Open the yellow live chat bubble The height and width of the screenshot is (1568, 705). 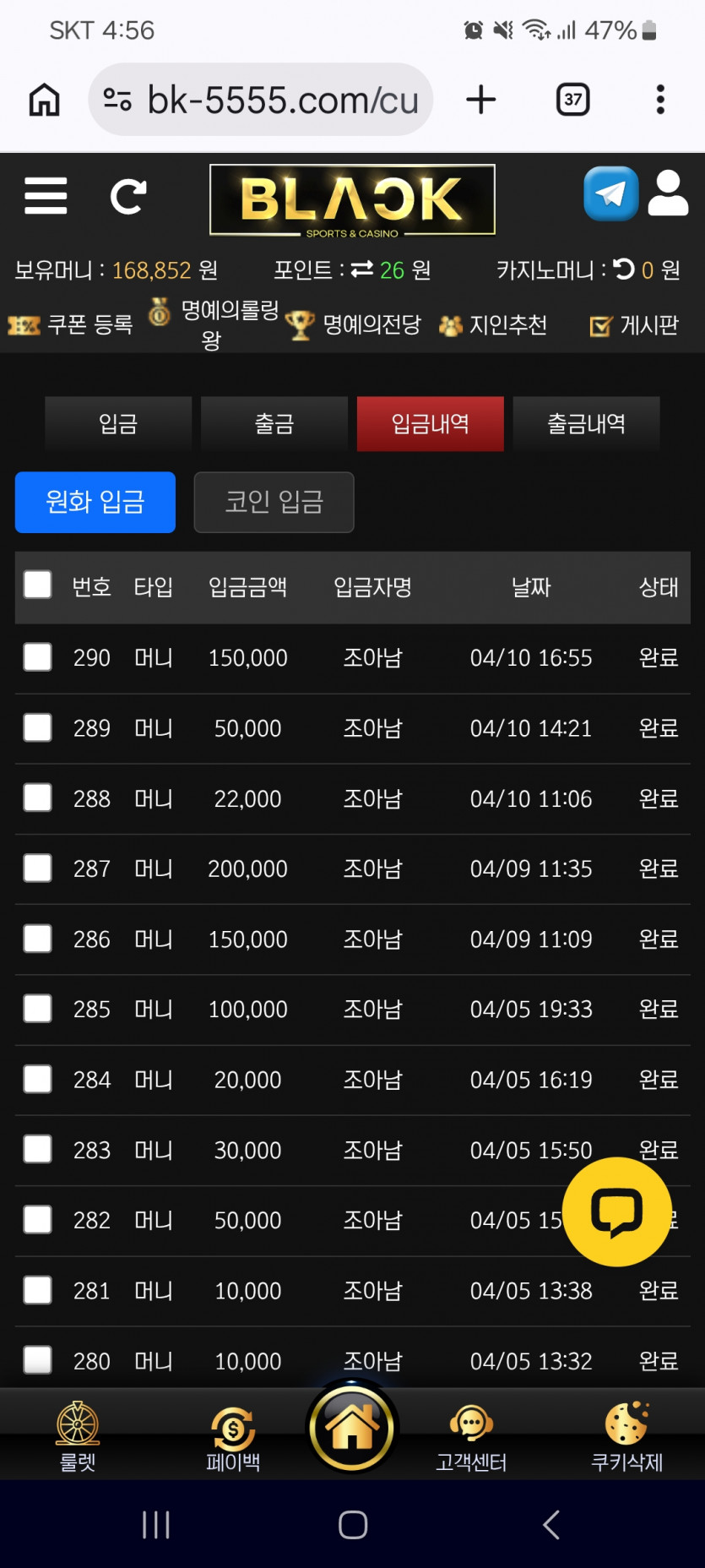[617, 1211]
